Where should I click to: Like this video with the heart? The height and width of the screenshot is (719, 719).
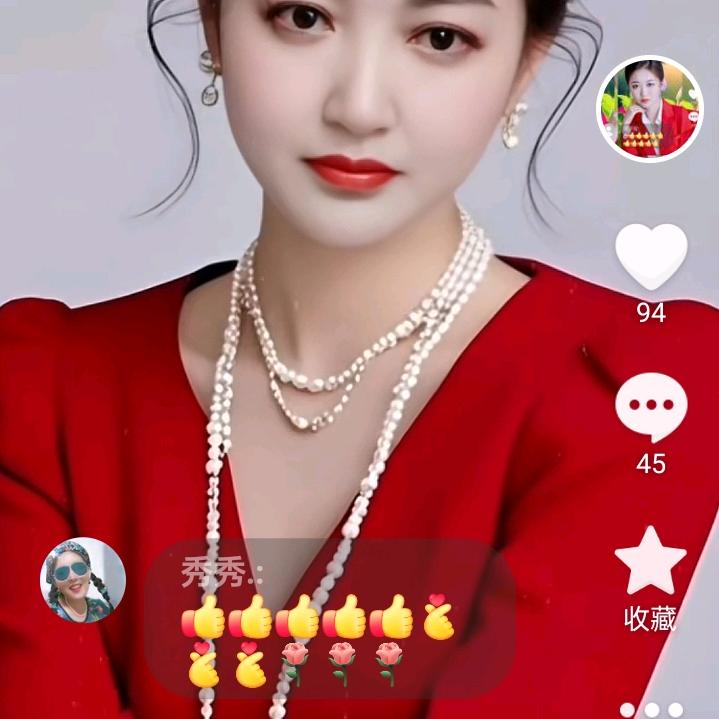pos(651,257)
